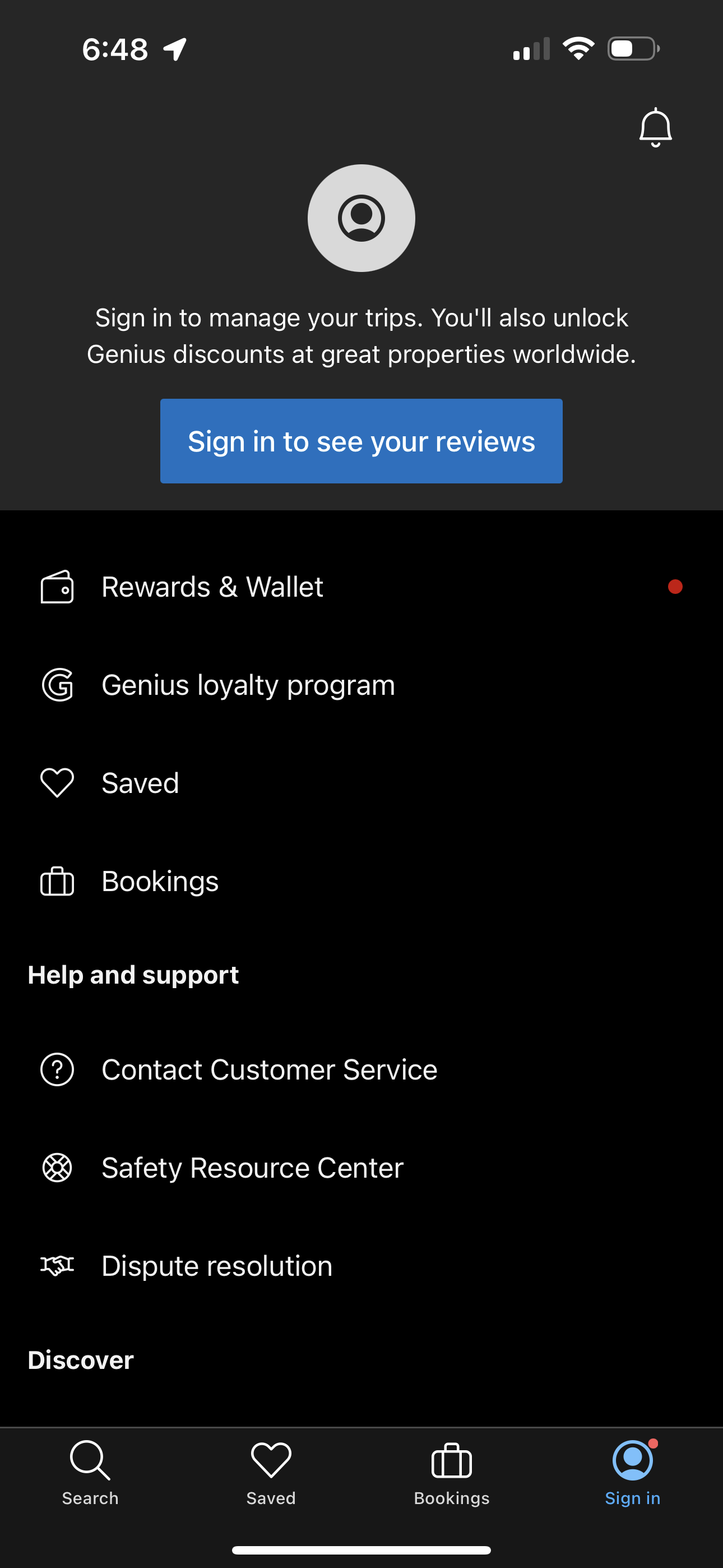Image resolution: width=723 pixels, height=1568 pixels.
Task: Tap the heart icon next to Saved
Action: (57, 783)
